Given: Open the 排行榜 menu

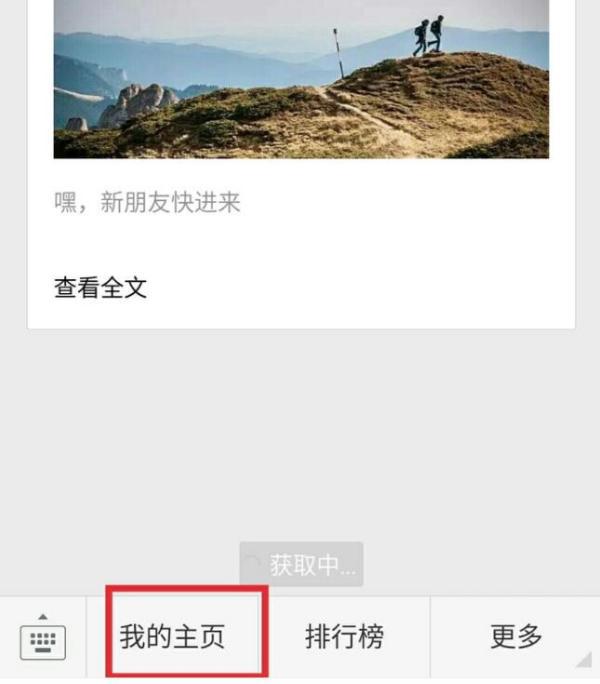Looking at the screenshot, I should click(x=343, y=636).
